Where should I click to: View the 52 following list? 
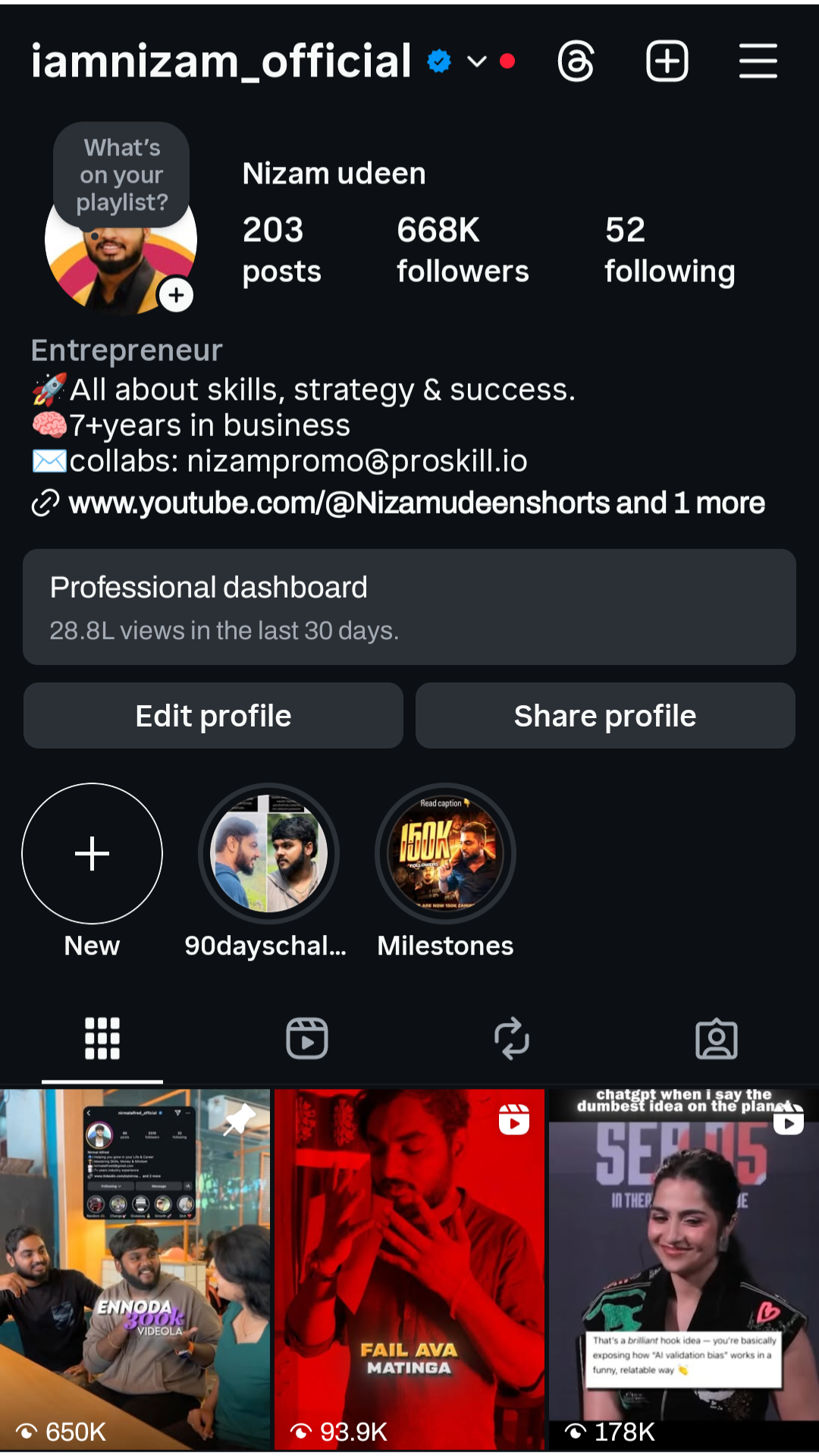[669, 249]
